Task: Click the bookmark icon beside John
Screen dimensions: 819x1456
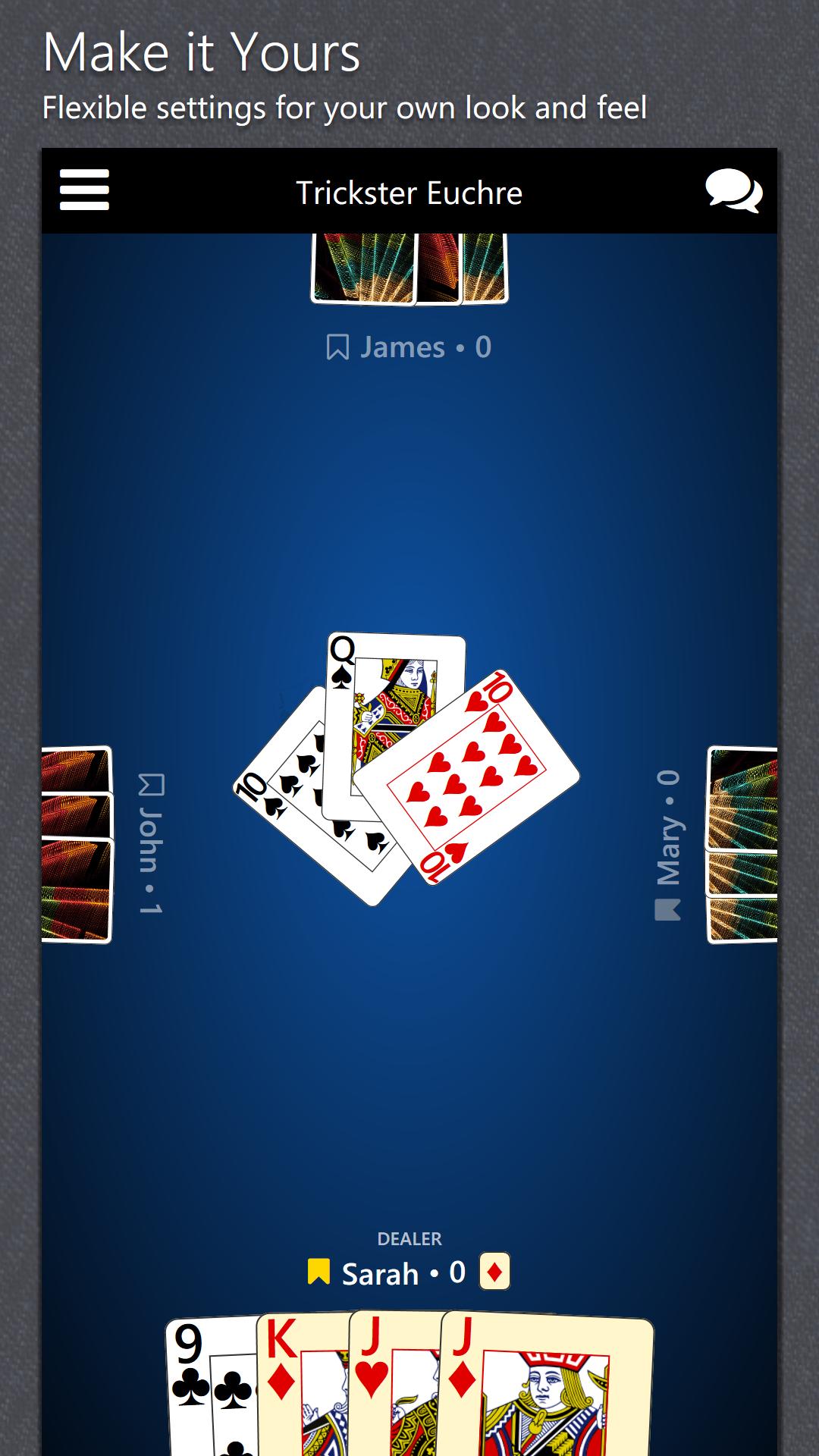Action: [x=153, y=786]
